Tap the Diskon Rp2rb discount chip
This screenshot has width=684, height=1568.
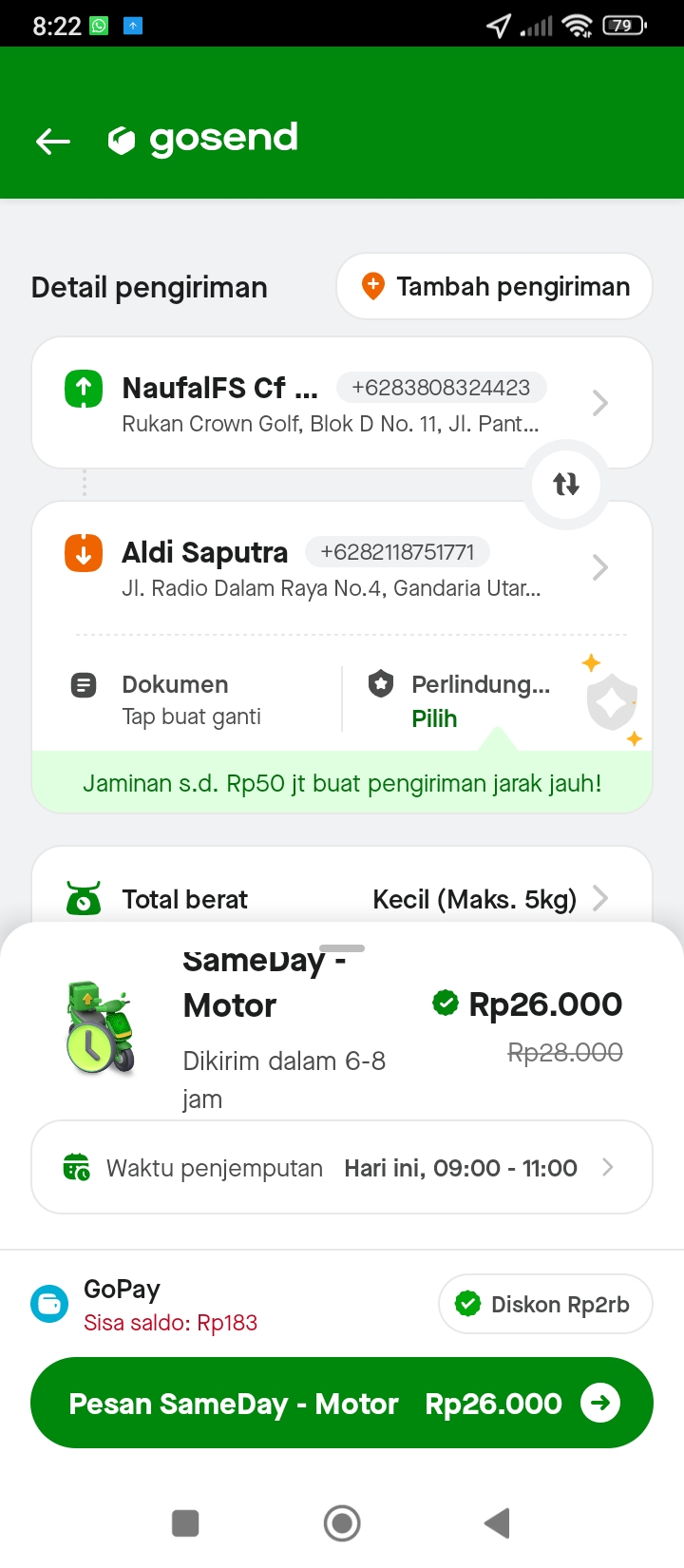point(545,1305)
